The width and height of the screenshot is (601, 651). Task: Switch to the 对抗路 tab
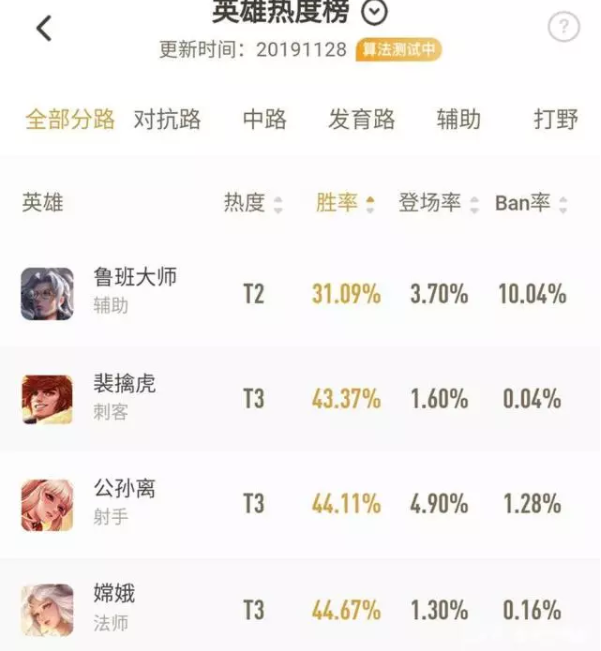coord(167,120)
